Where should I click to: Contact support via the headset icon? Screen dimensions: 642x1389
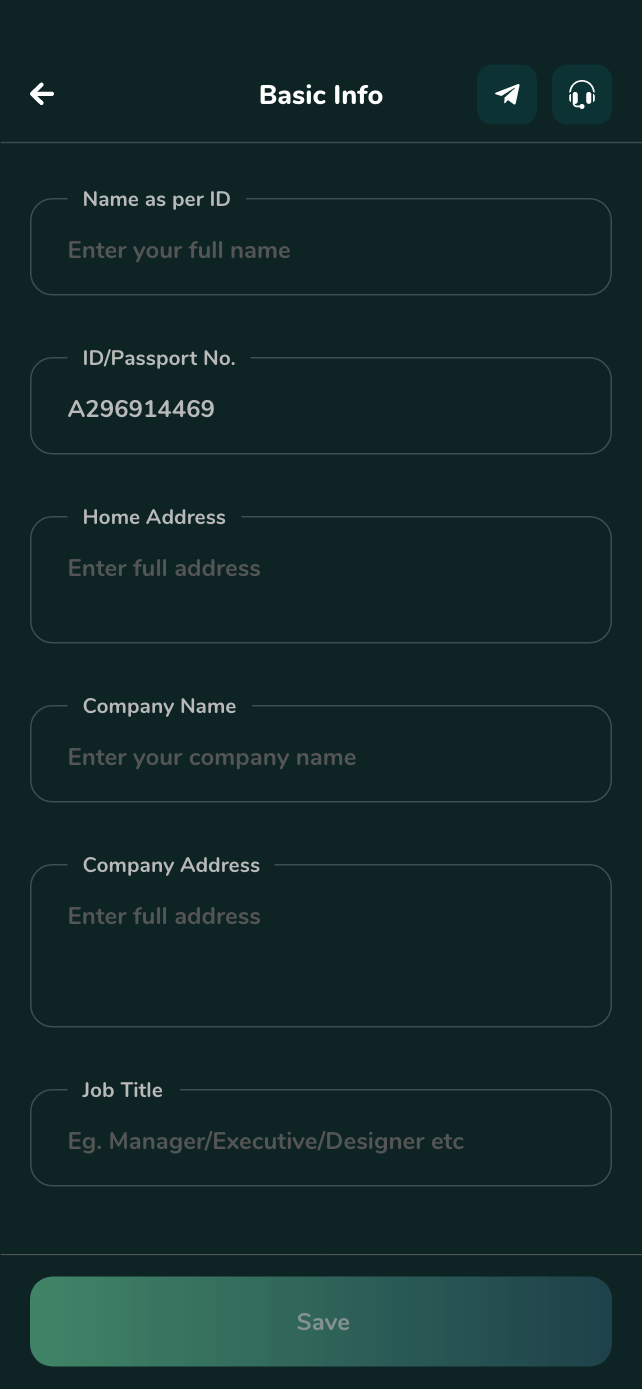tap(582, 95)
